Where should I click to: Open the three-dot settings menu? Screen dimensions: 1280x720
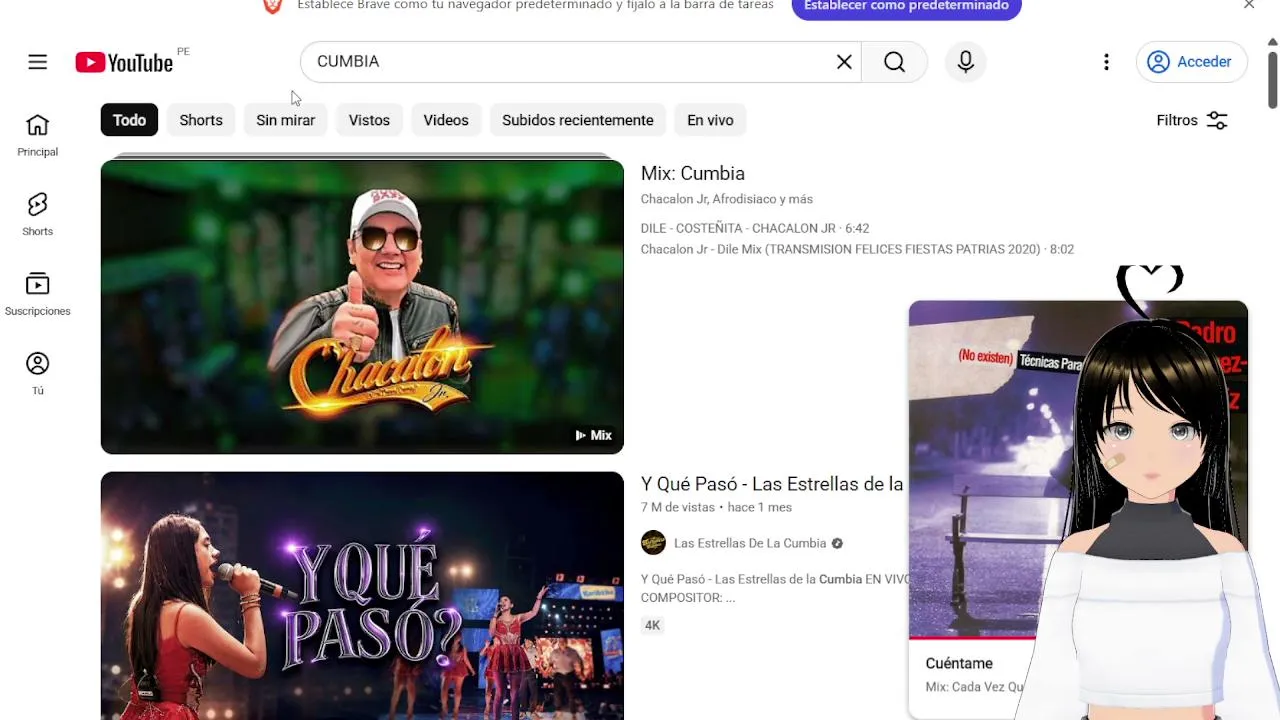click(1106, 62)
